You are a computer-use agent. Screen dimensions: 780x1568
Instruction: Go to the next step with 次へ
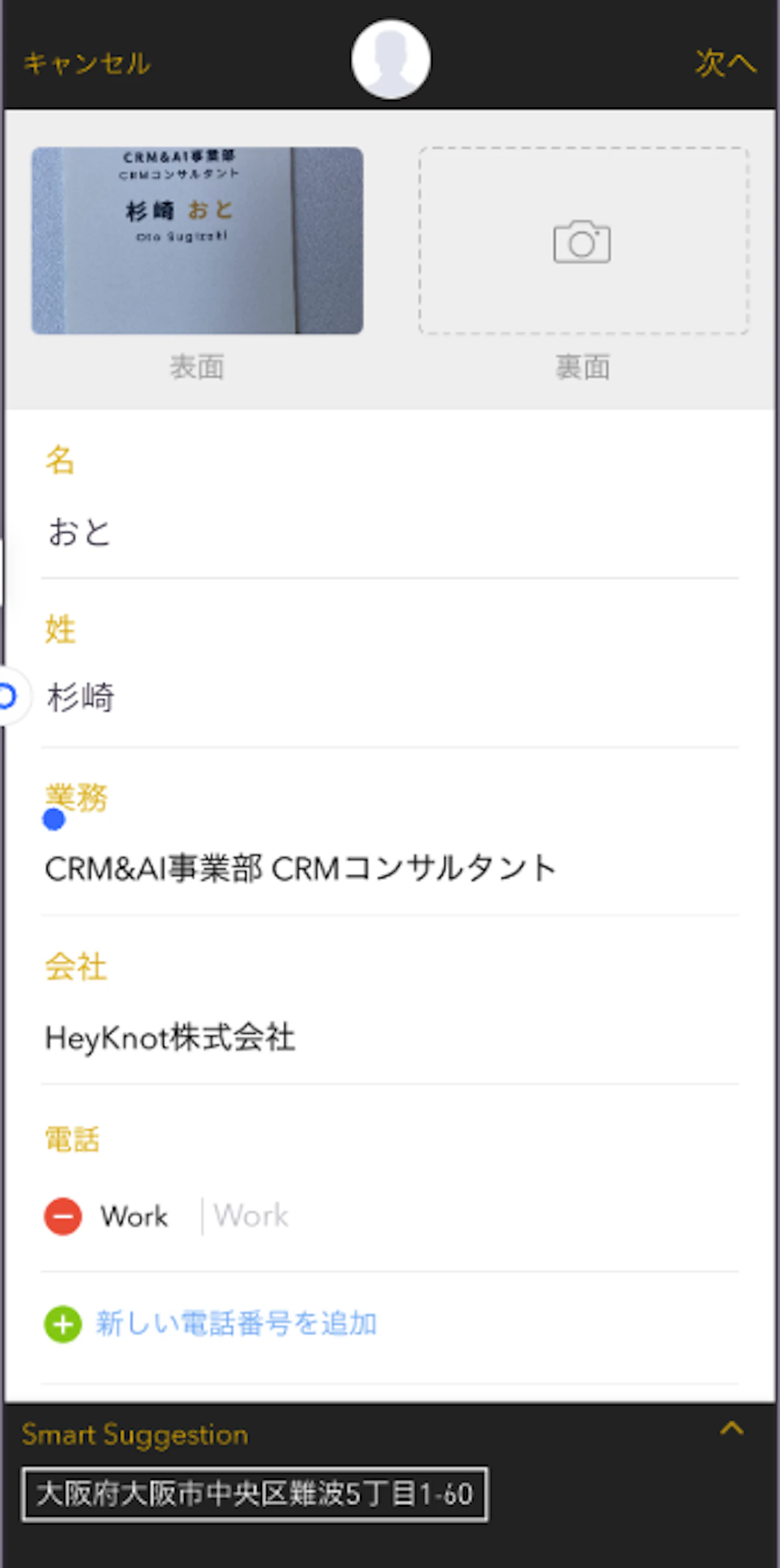pyautogui.click(x=726, y=63)
